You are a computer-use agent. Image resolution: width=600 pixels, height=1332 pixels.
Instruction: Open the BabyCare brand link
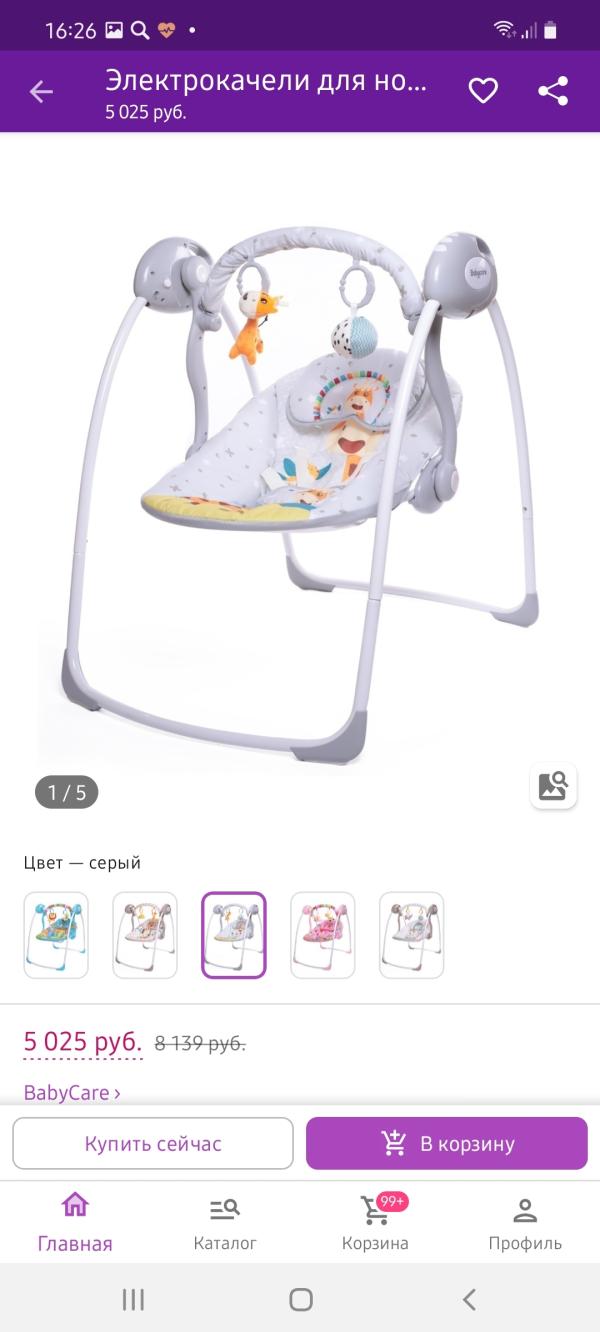(72, 1093)
